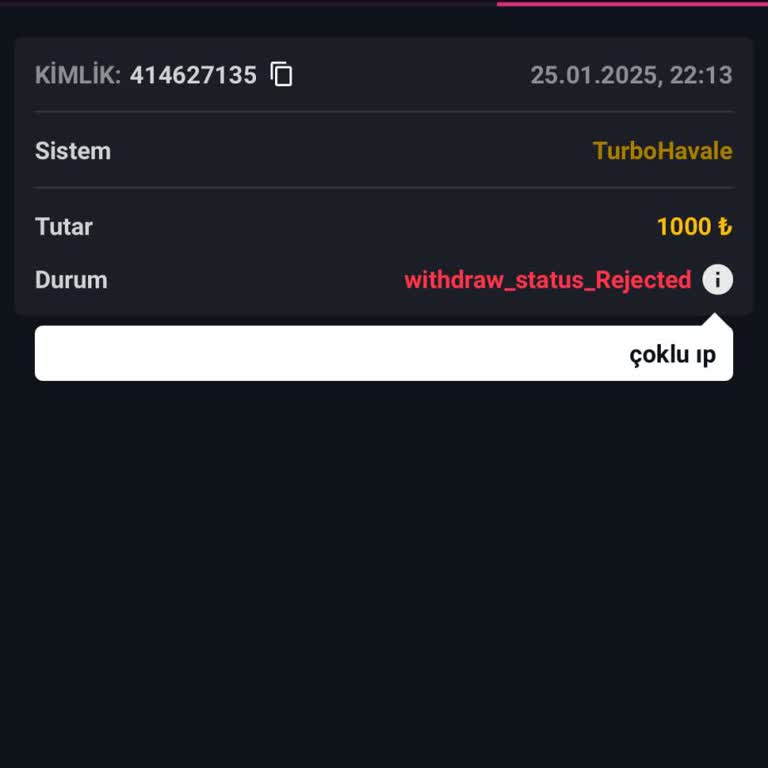Tap the info icon beside rejected status
The height and width of the screenshot is (768, 768).
coord(717,280)
